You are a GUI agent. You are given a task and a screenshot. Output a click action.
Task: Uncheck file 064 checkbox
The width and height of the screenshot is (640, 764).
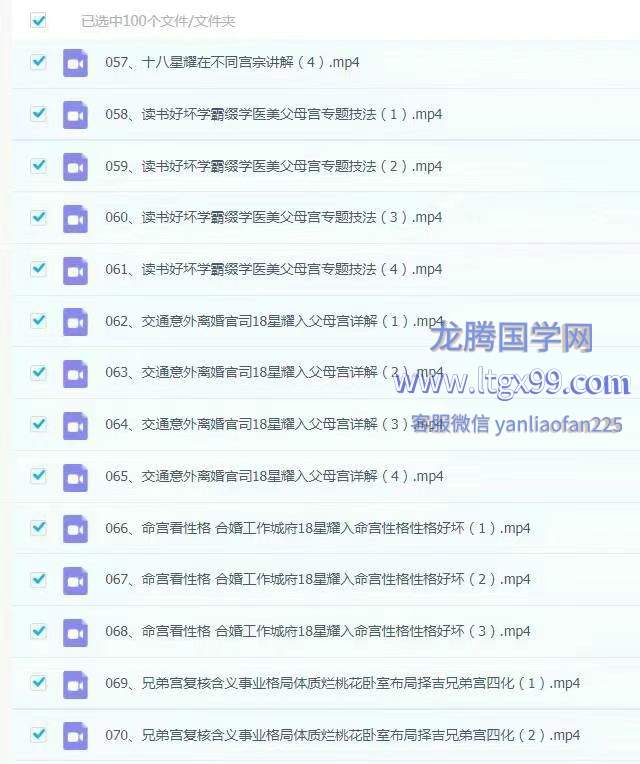point(38,423)
